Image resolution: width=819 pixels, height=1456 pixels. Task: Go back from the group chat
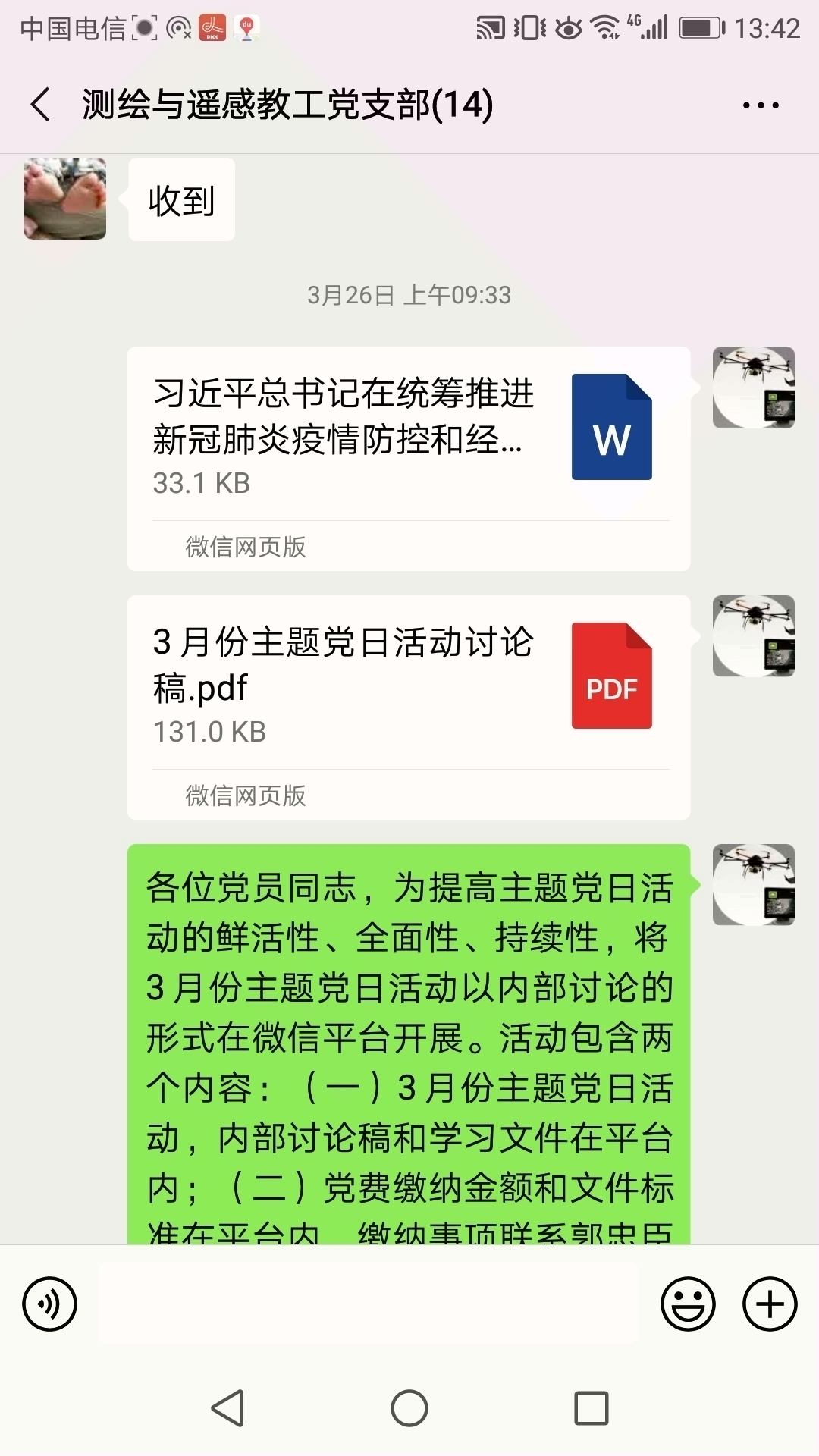(x=41, y=105)
